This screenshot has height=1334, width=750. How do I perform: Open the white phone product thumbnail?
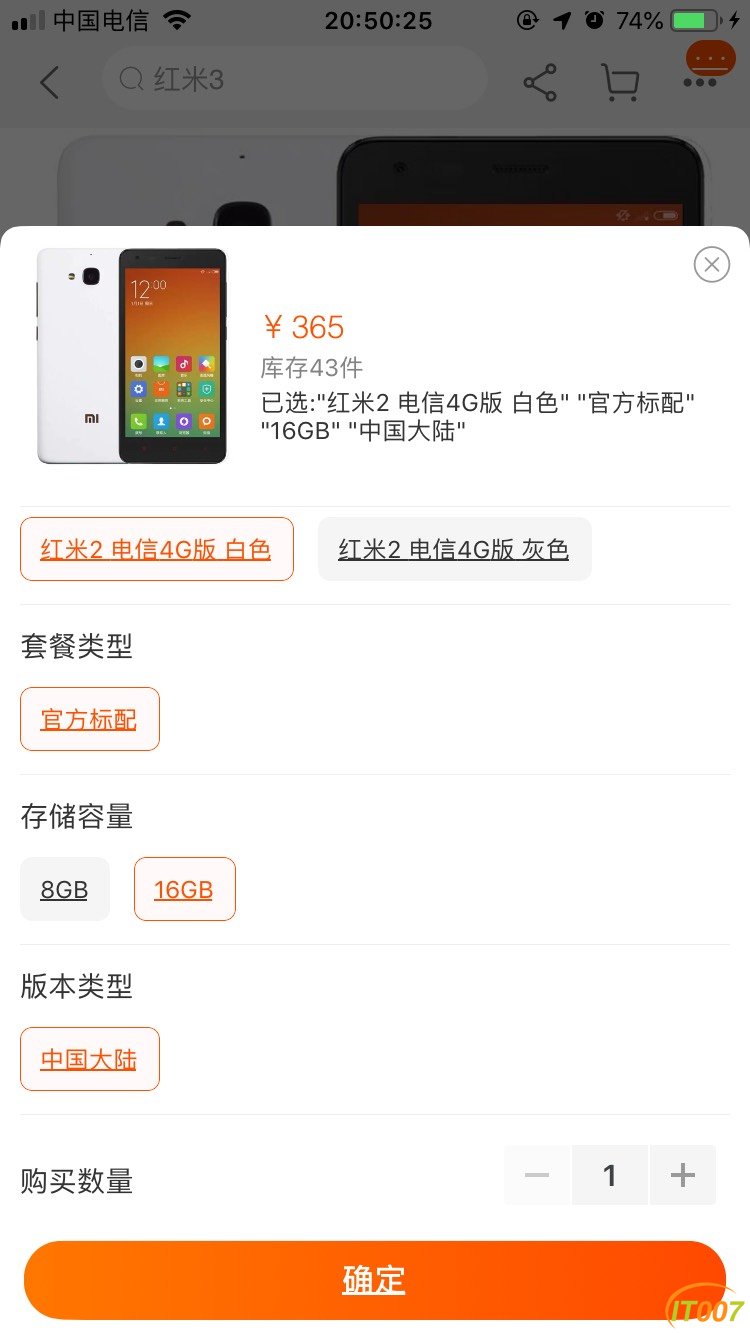pos(132,356)
